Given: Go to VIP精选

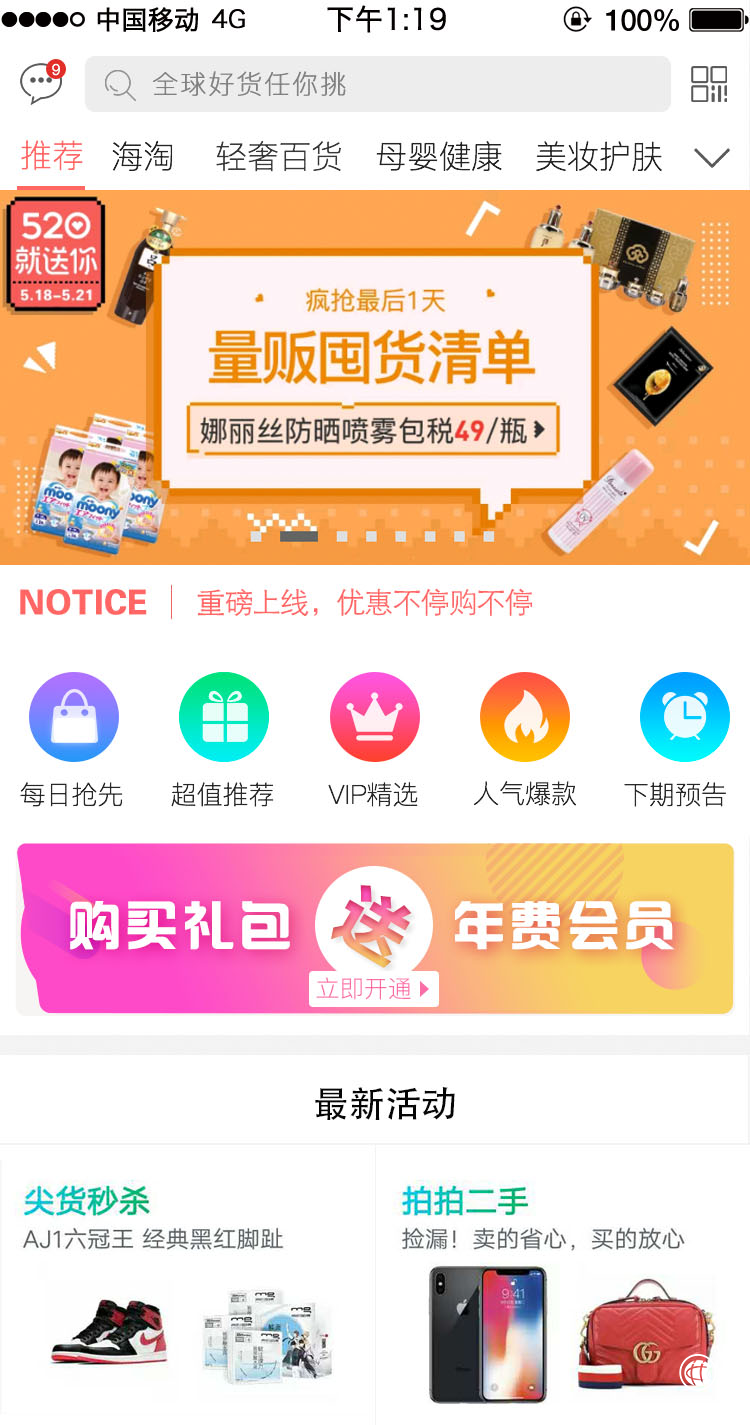Looking at the screenshot, I should tap(374, 740).
